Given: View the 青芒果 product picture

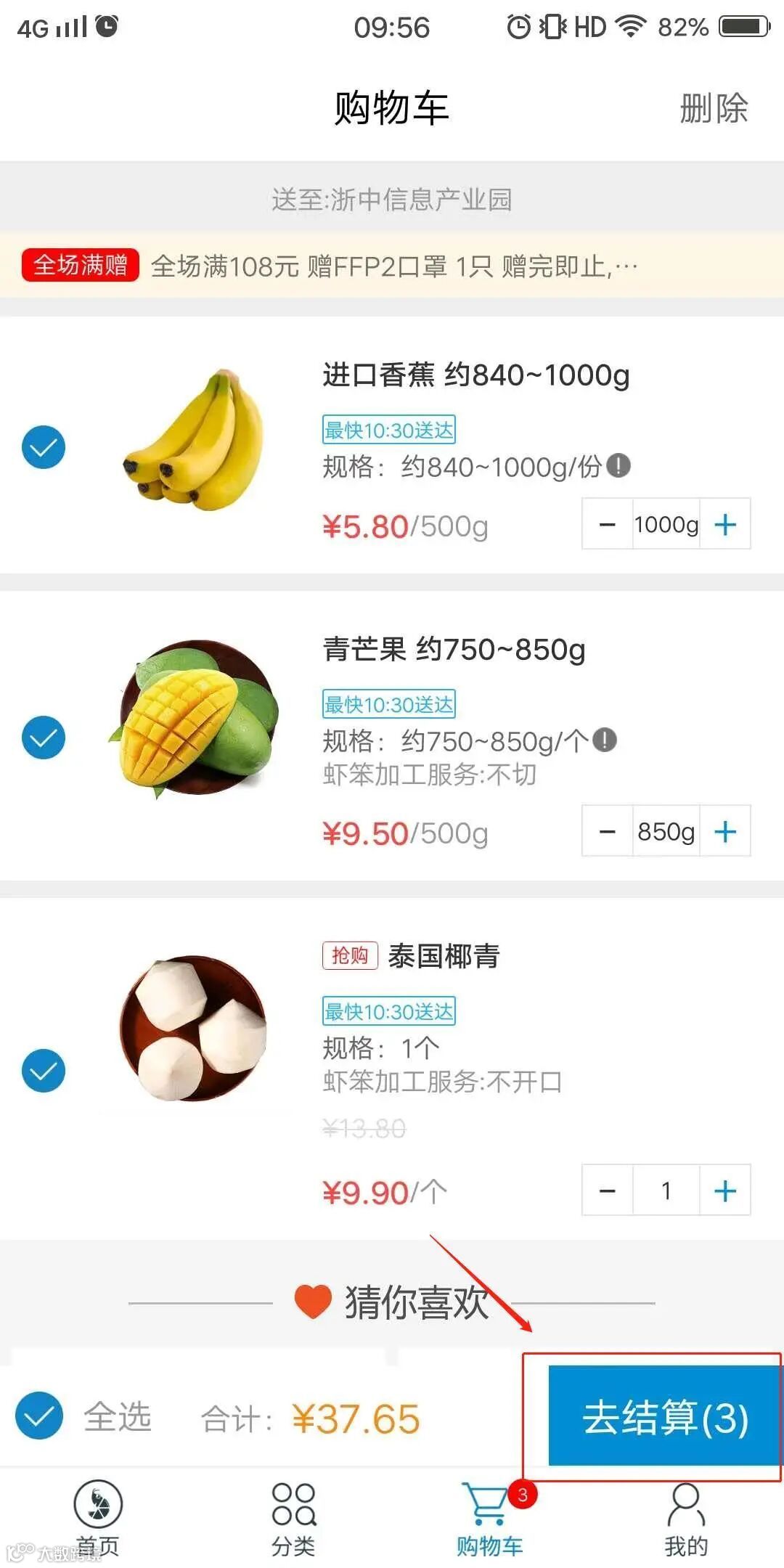Looking at the screenshot, I should pos(195,719).
